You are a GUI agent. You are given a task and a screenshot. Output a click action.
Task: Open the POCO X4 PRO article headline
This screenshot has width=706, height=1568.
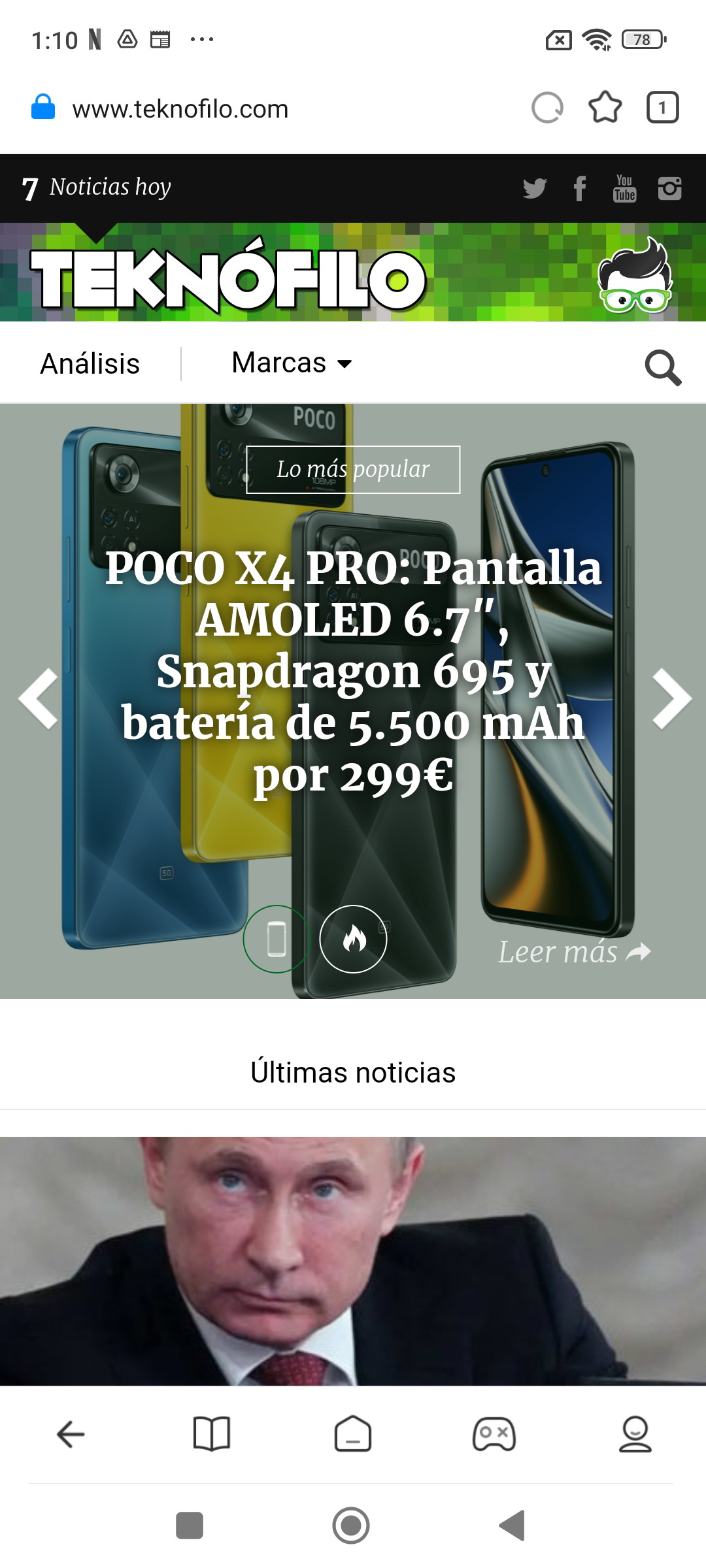[x=353, y=672]
